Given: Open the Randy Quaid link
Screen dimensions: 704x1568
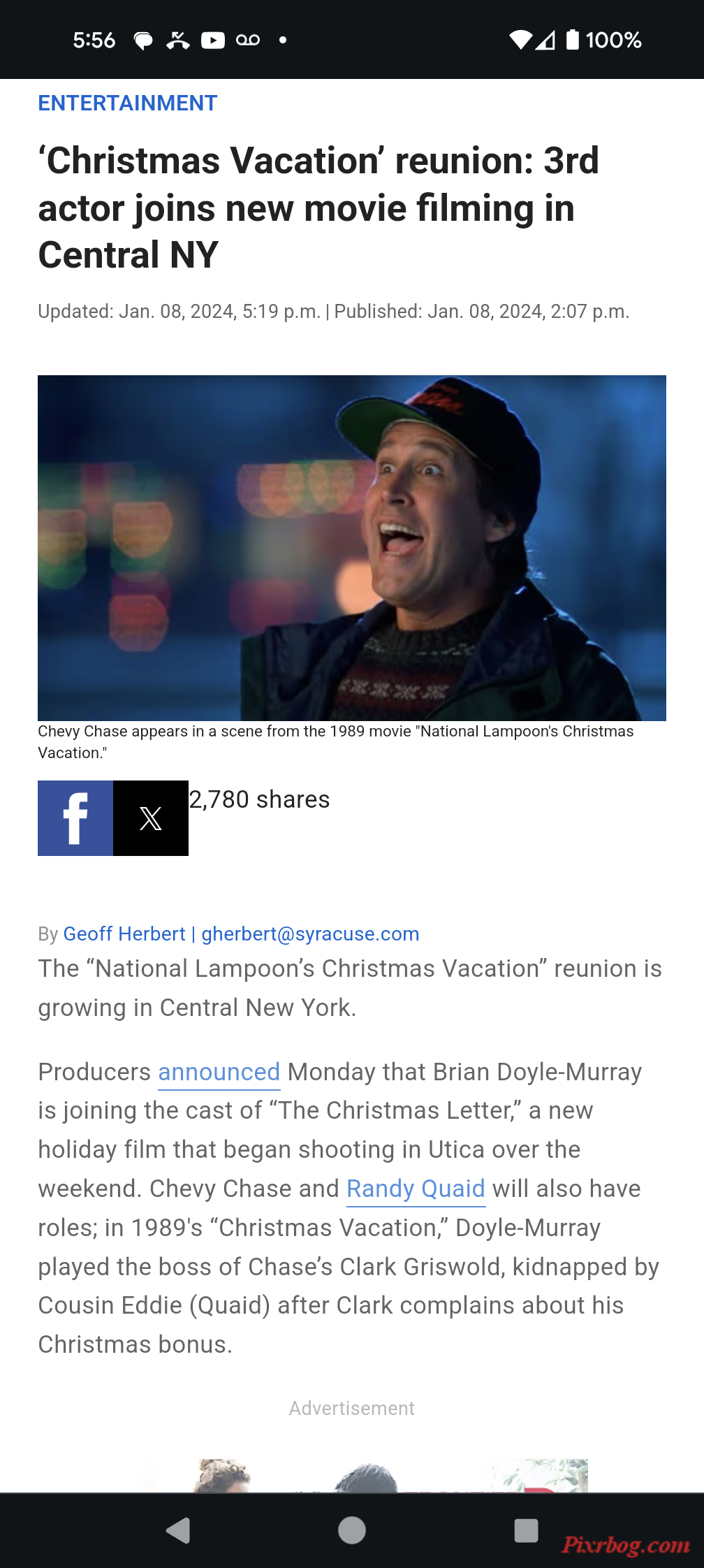Looking at the screenshot, I should click(416, 1189).
